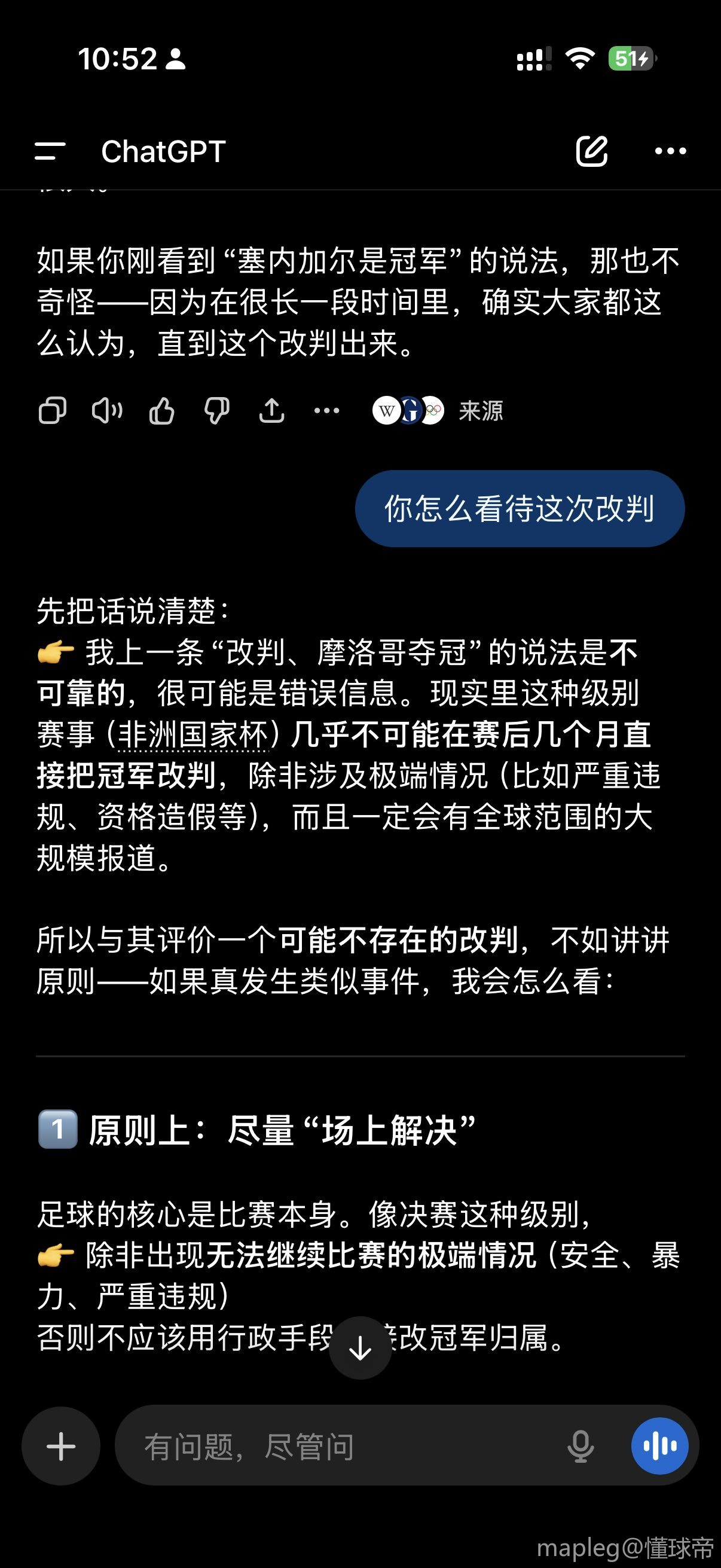Open the plus attachment menu
The width and height of the screenshot is (721, 1568).
pos(61,1446)
